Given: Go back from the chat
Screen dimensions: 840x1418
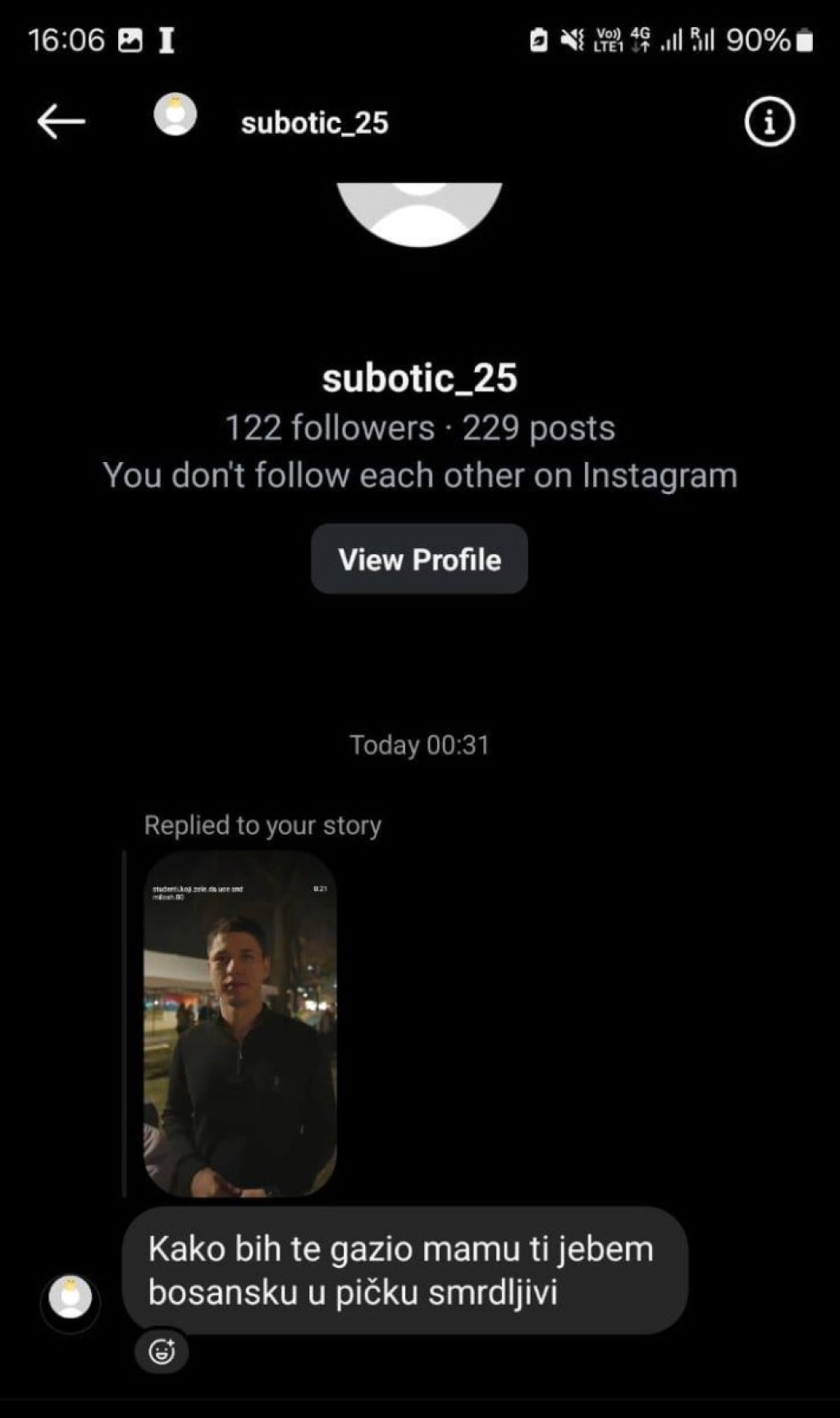Looking at the screenshot, I should [61, 122].
